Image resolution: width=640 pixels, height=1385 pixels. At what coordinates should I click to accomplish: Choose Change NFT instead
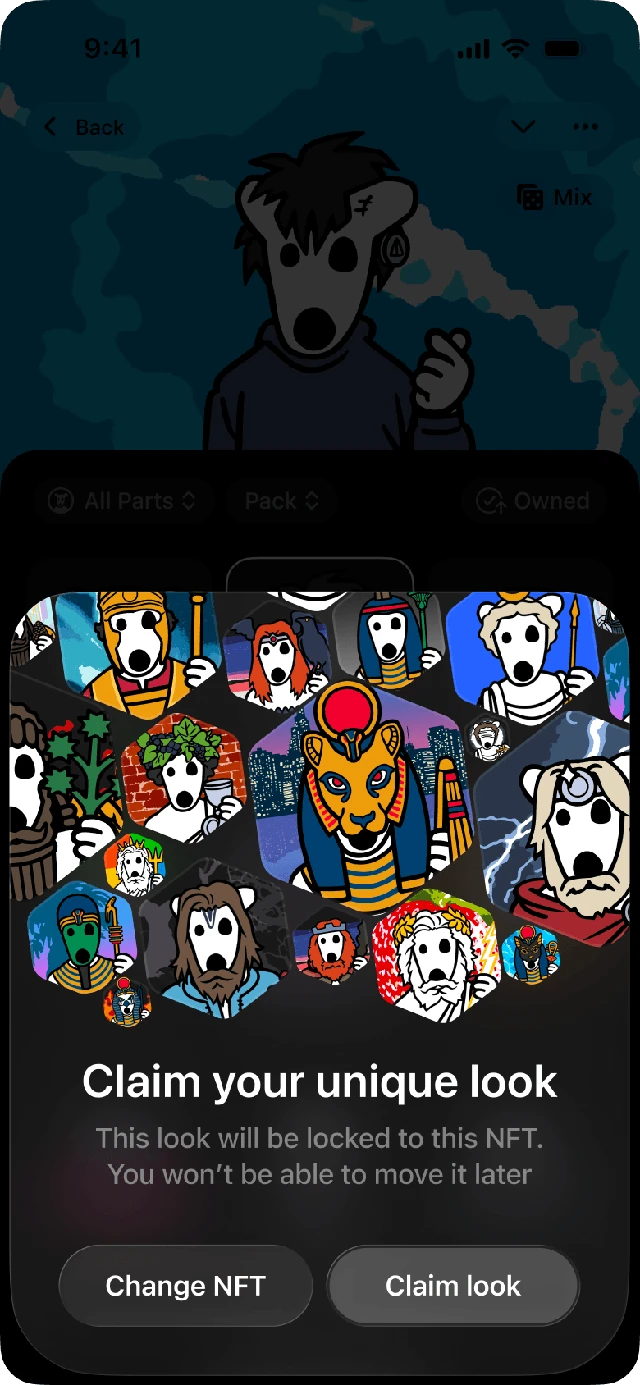point(186,1285)
